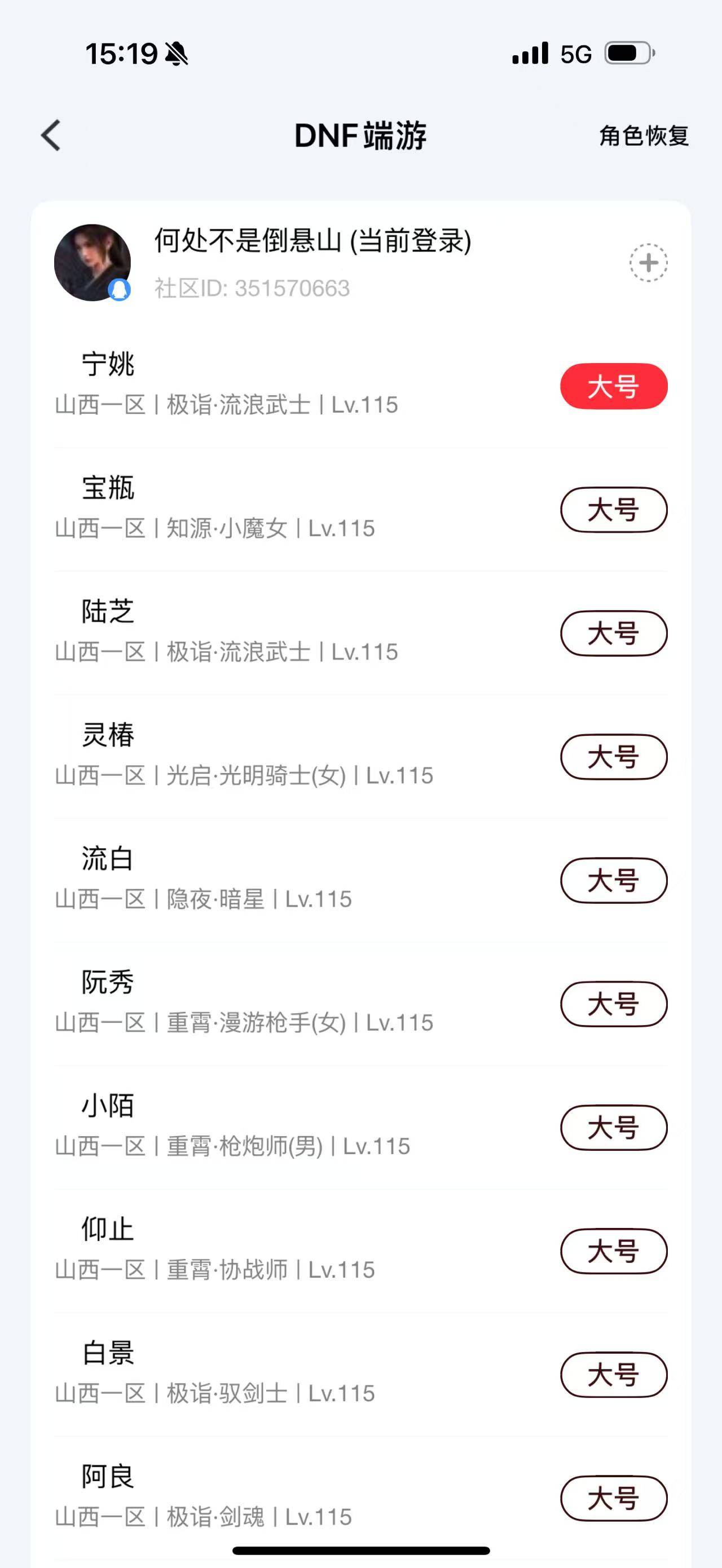Viewport: 722px width, 1568px height.
Task: Toggle the red 大号 badge on 宁姚
Action: click(613, 385)
